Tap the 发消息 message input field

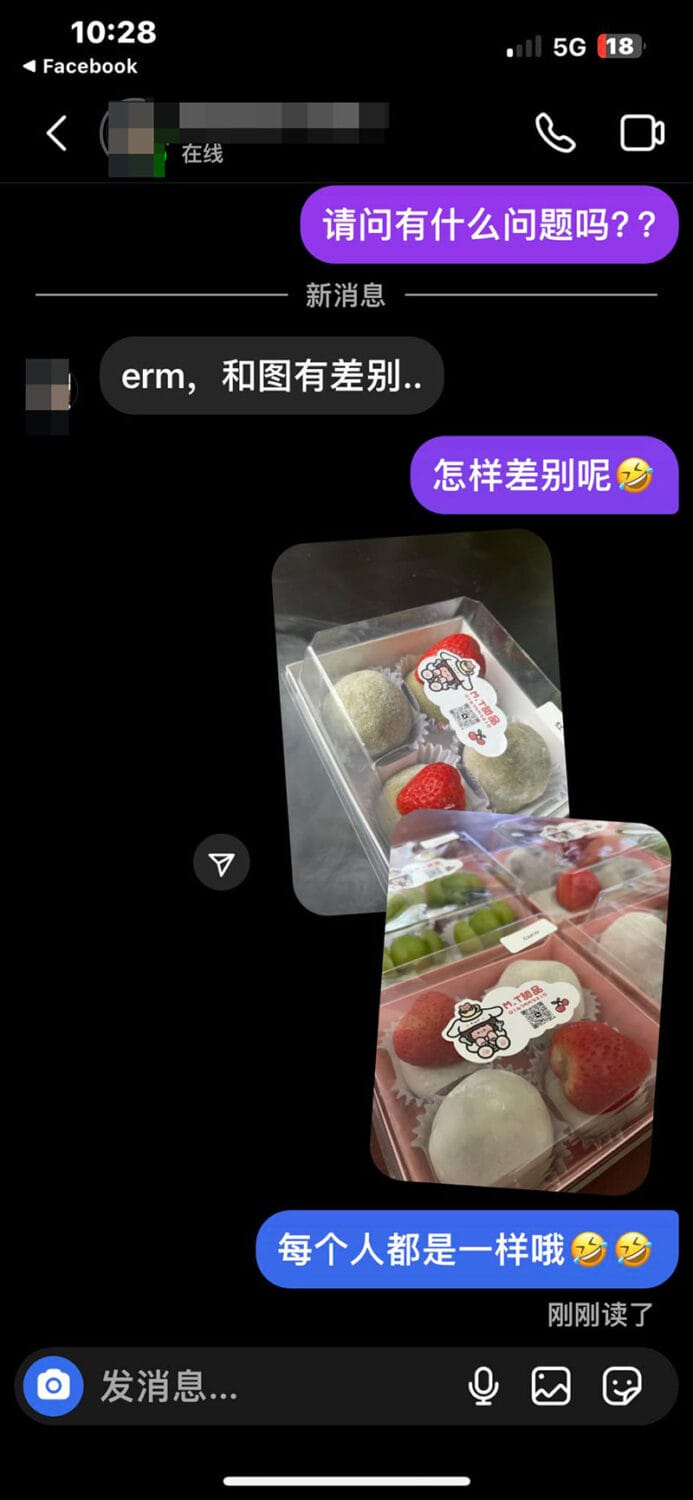pyautogui.click(x=270, y=1386)
